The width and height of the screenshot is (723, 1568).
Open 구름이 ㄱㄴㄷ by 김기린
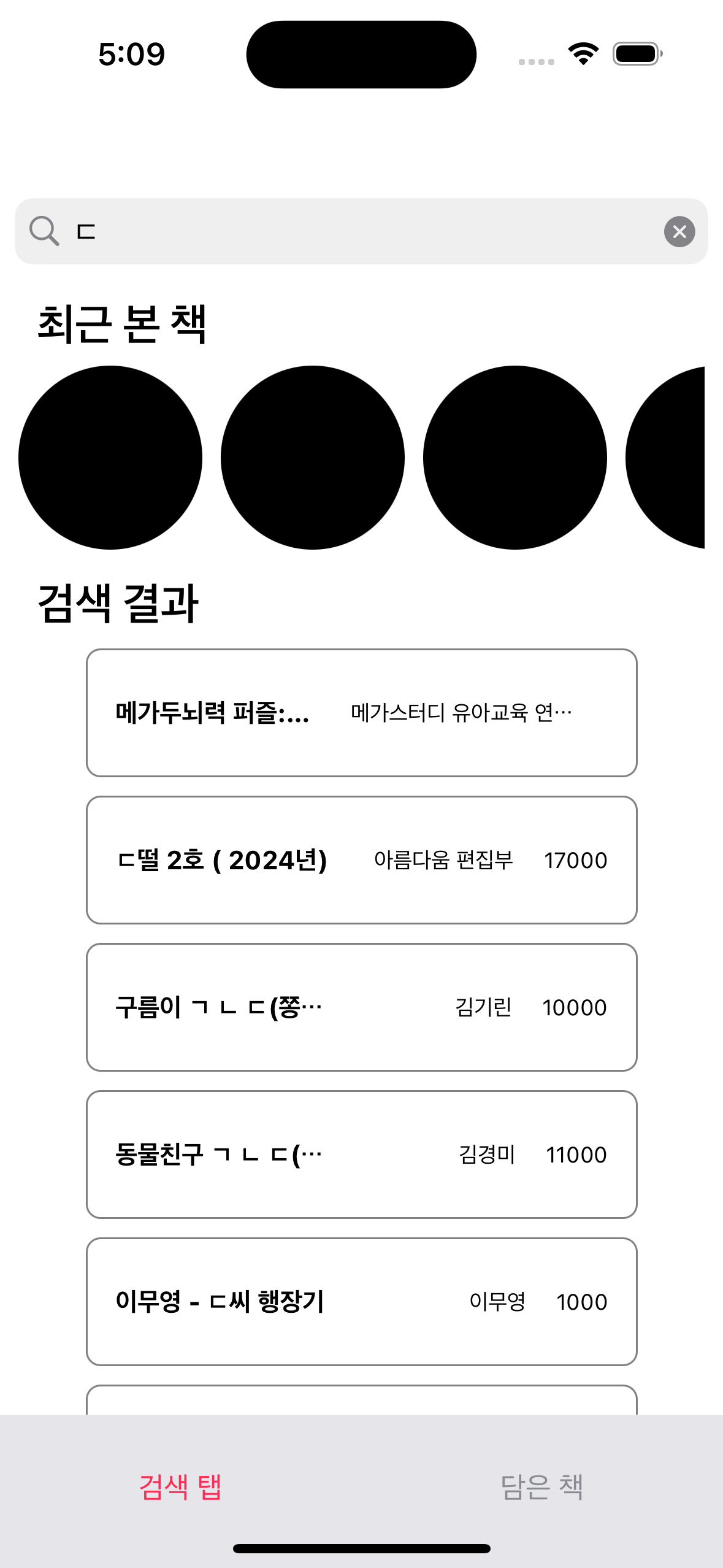[x=361, y=1007]
